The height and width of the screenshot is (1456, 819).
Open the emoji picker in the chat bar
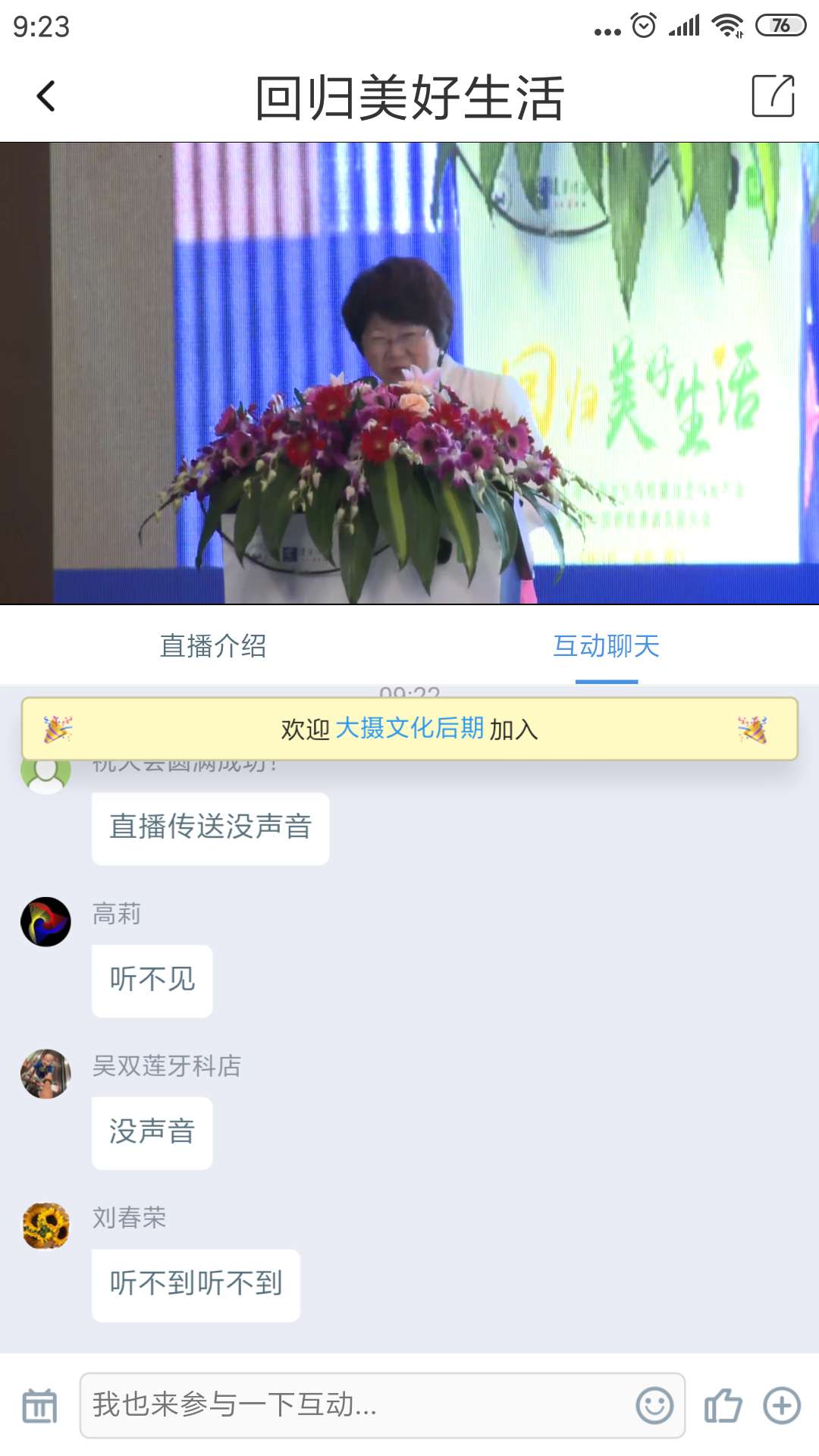tap(657, 1407)
